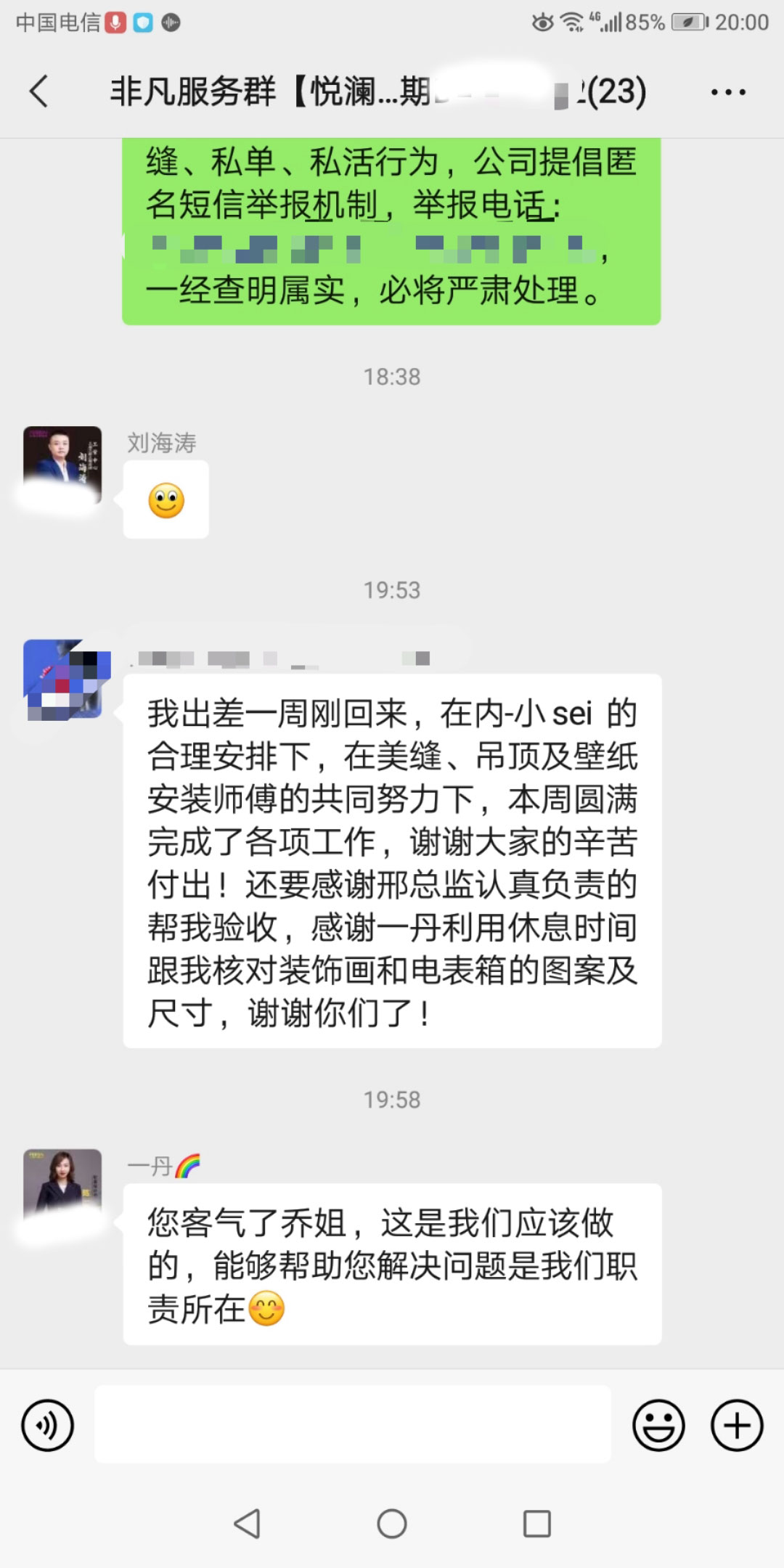Switch to voice message input
The height and width of the screenshot is (1568, 784).
click(48, 1426)
